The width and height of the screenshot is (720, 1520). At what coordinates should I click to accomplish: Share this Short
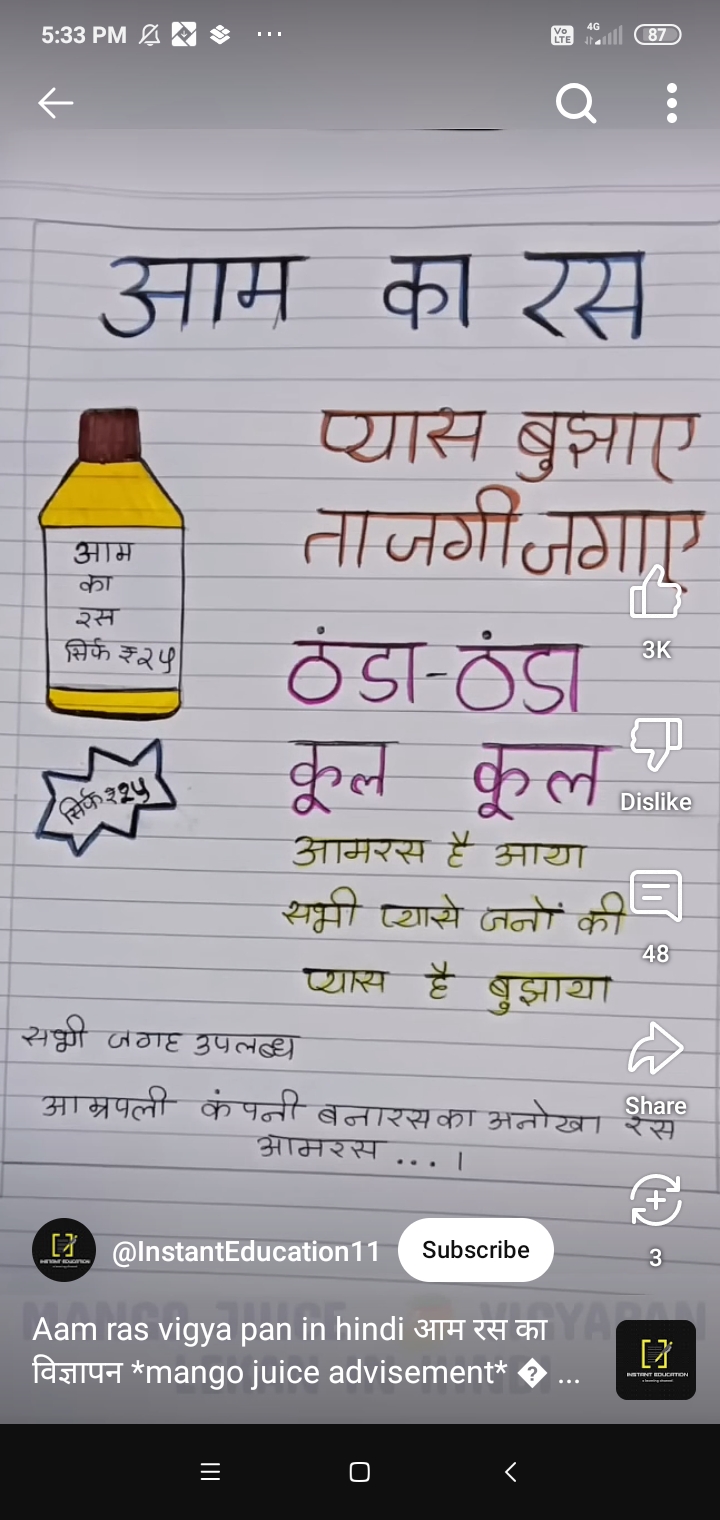[x=656, y=1048]
